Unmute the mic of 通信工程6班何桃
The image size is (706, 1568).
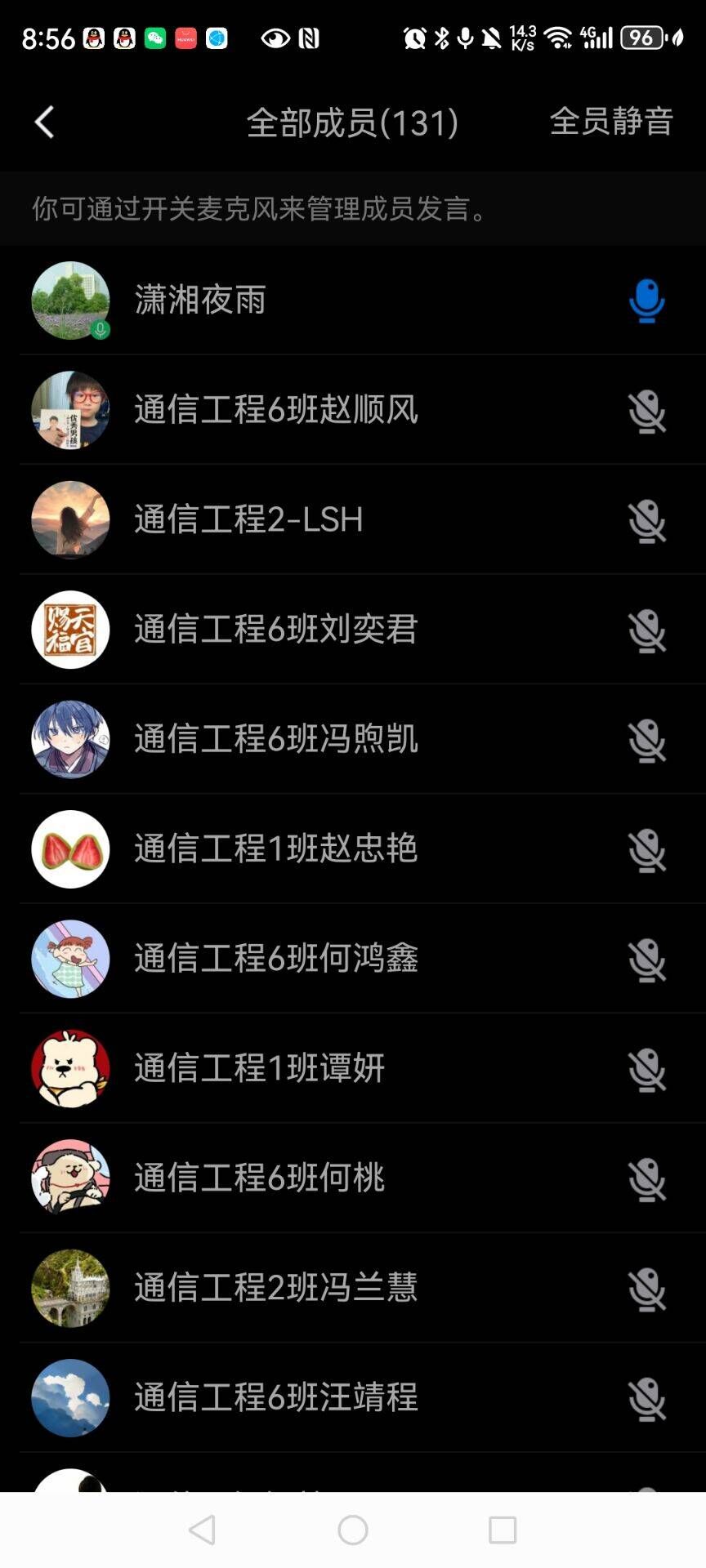click(646, 1178)
